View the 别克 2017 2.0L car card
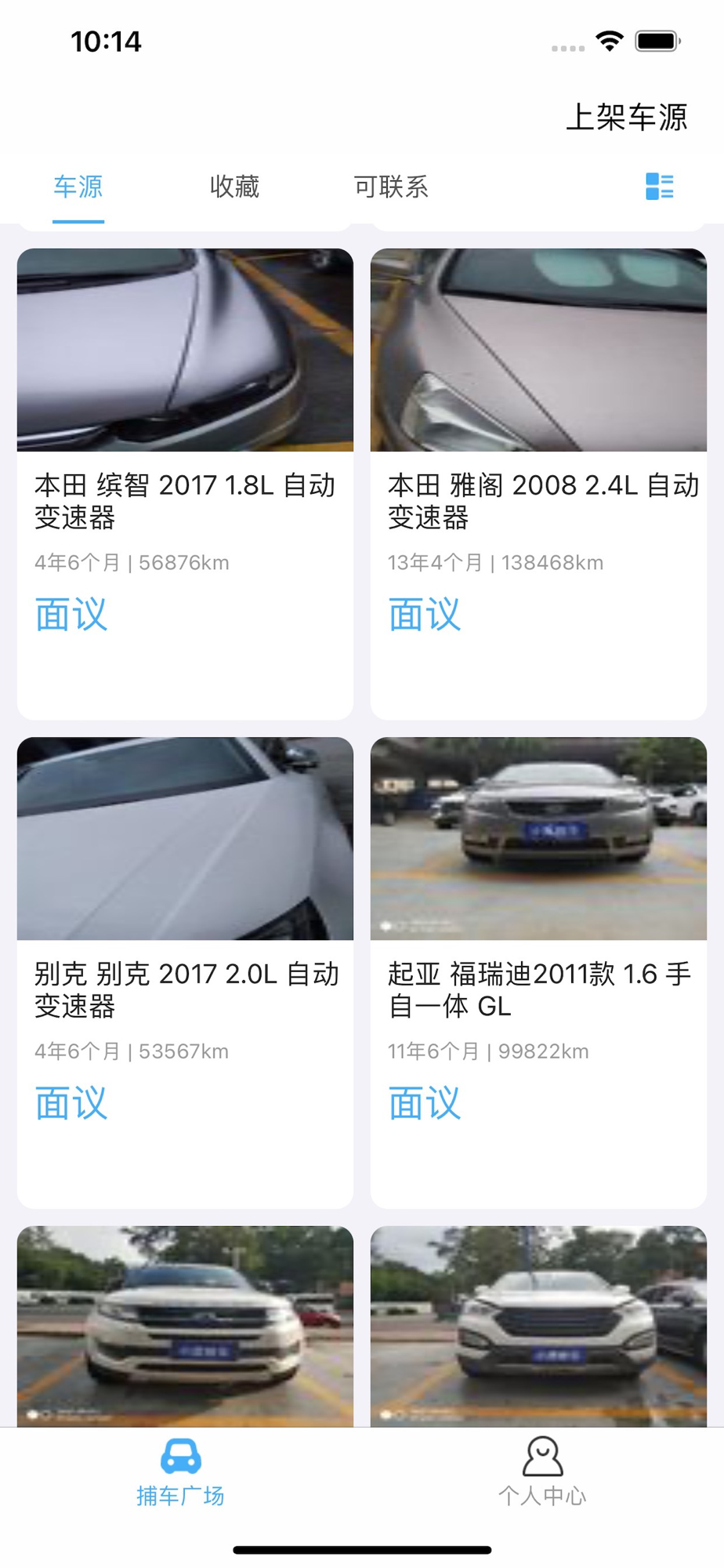Screen dimensions: 724x1568 coord(185,972)
